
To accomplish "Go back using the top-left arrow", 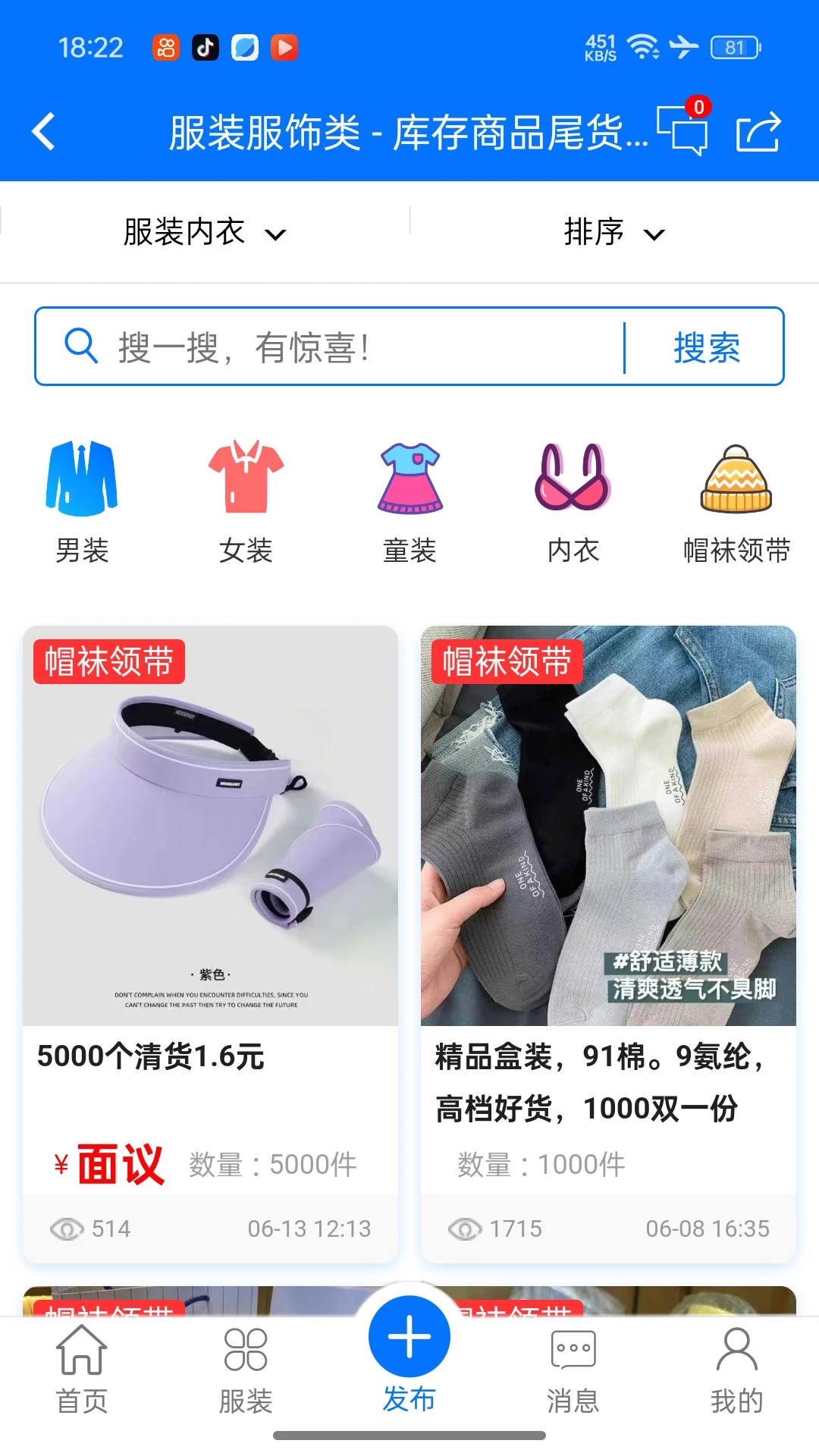I will (x=44, y=132).
